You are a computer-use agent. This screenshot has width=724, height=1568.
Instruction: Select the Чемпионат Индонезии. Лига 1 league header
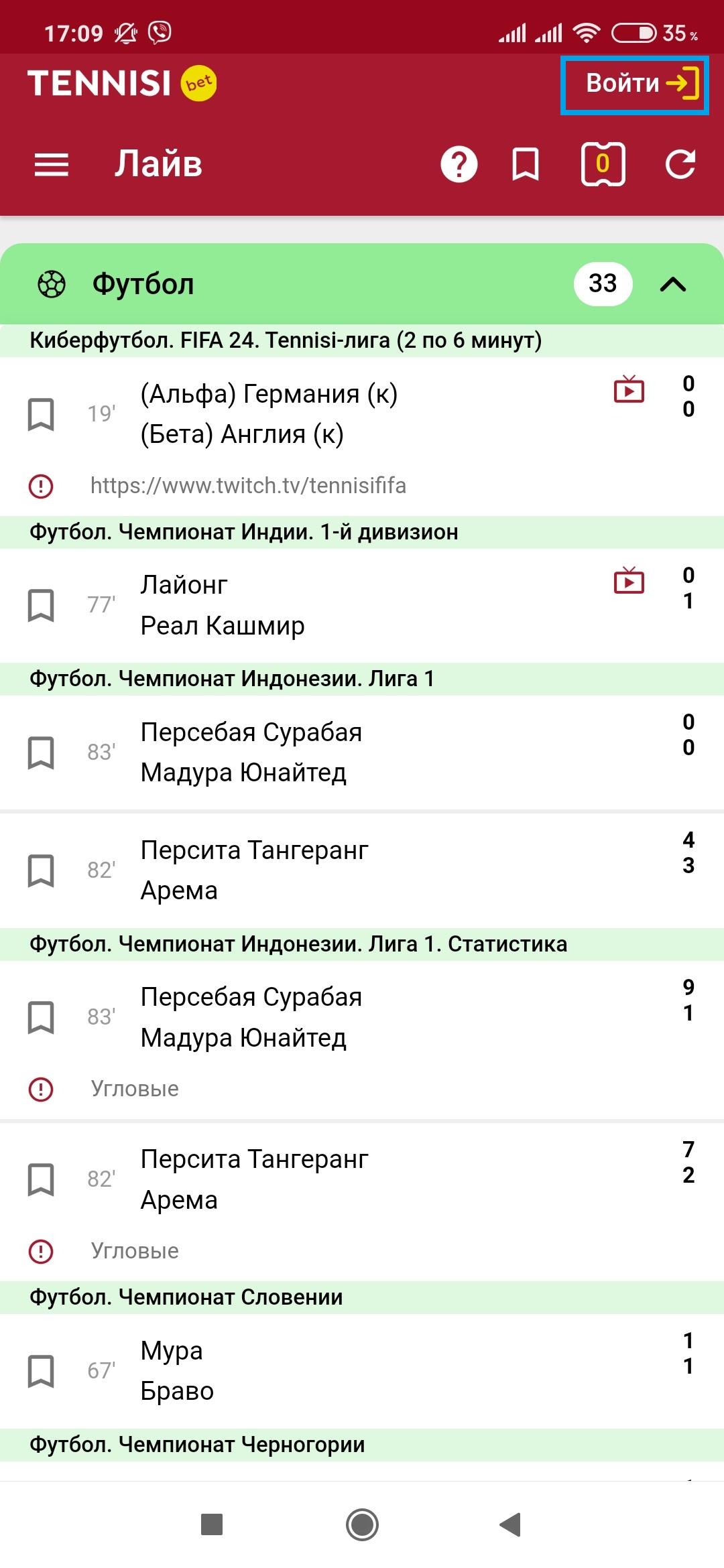(231, 679)
